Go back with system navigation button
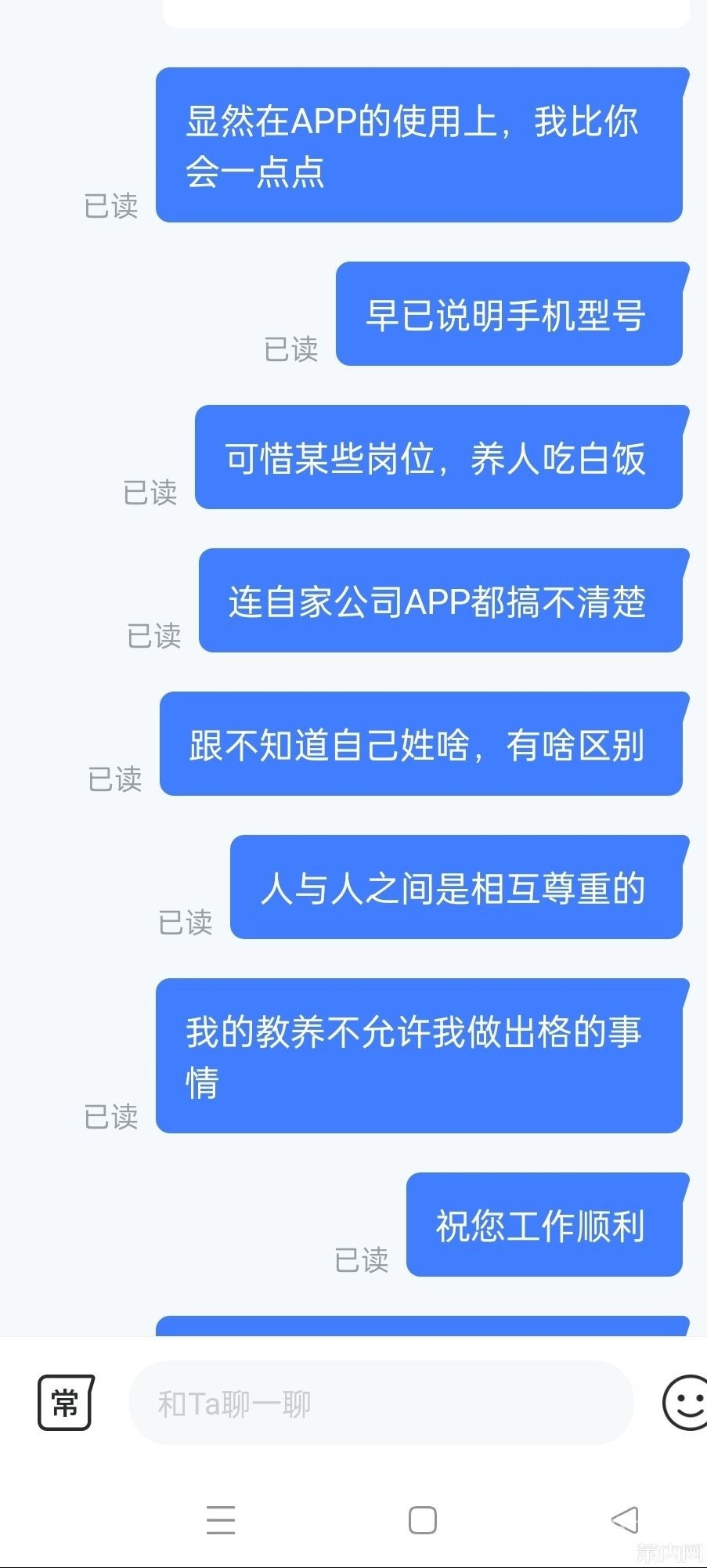Image resolution: width=707 pixels, height=1568 pixels. click(x=625, y=1520)
